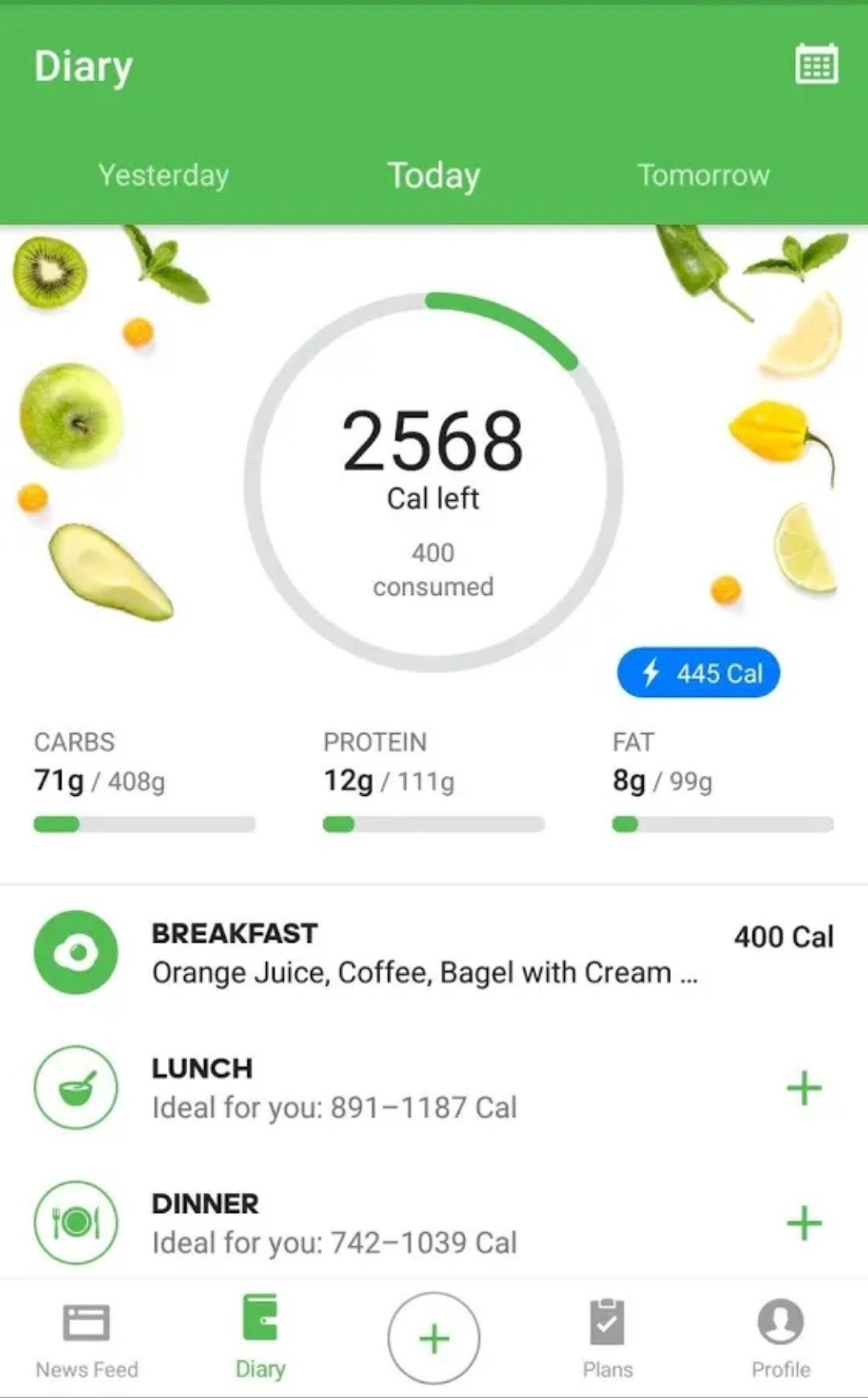Select the Lunch bowl icon
Screen dimensions: 868x1398
coord(74,1088)
